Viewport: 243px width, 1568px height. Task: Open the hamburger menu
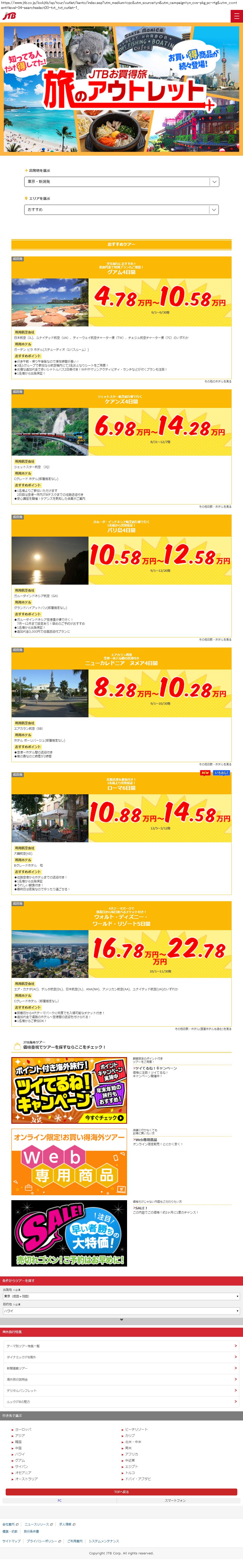click(236, 16)
